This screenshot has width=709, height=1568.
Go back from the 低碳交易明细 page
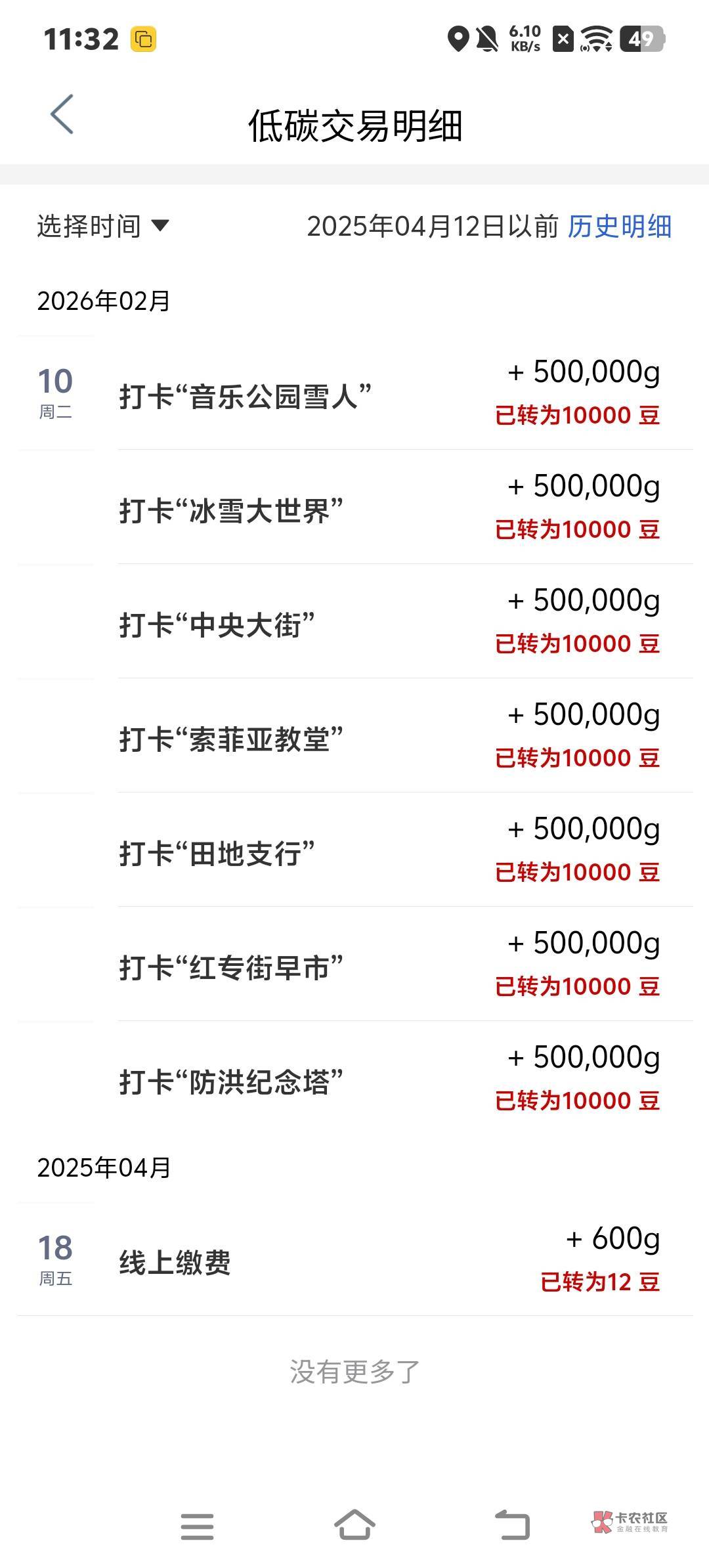pyautogui.click(x=62, y=115)
